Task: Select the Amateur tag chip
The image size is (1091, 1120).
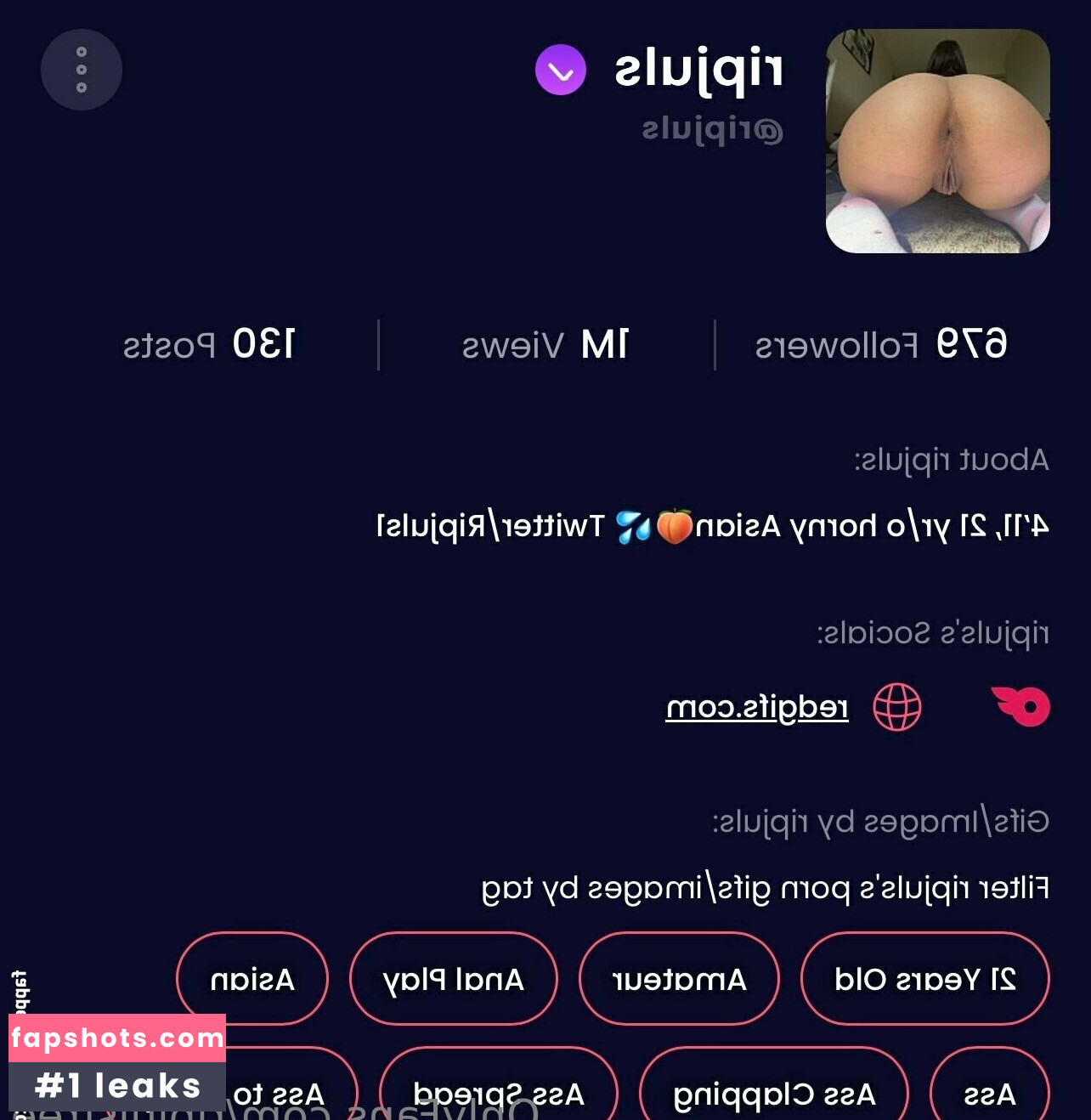Action: [x=679, y=979]
